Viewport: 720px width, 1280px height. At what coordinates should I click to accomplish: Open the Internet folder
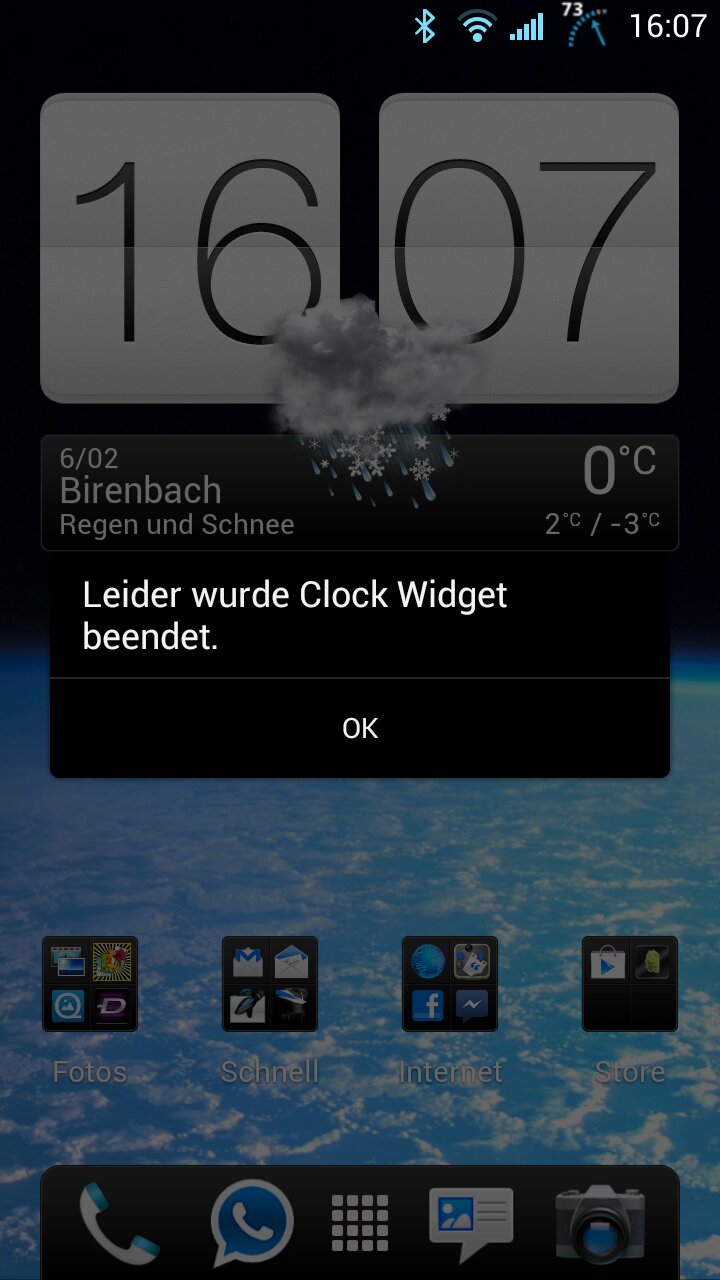450,984
